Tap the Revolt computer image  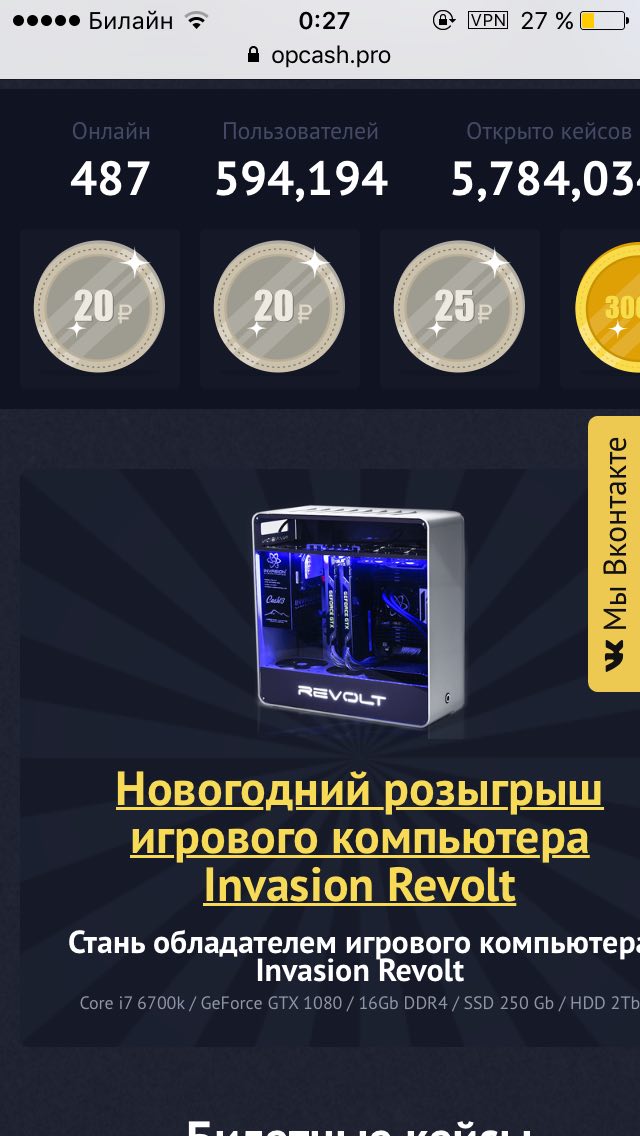point(359,615)
